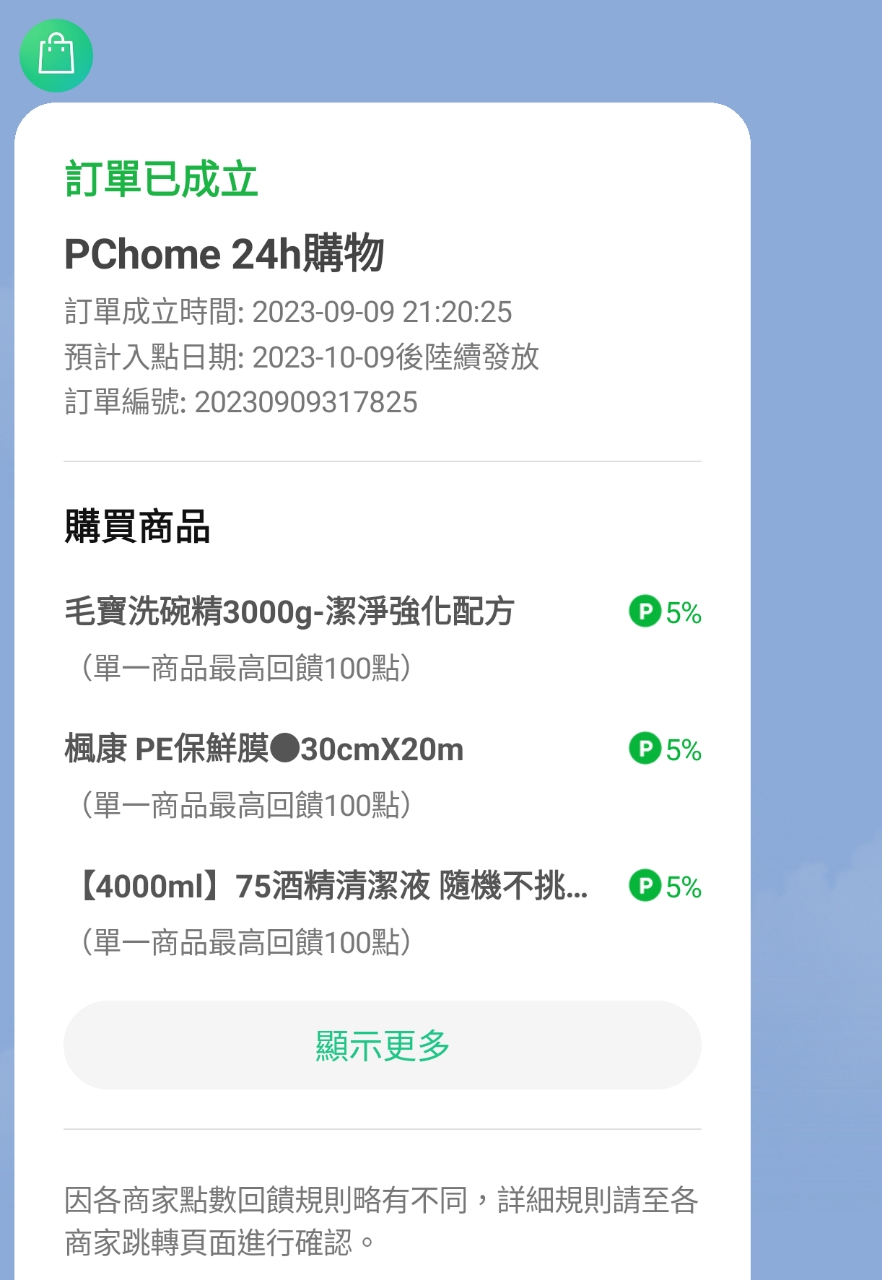Tap 顯示更多 to show more items
The image size is (882, 1280).
pyautogui.click(x=382, y=1046)
